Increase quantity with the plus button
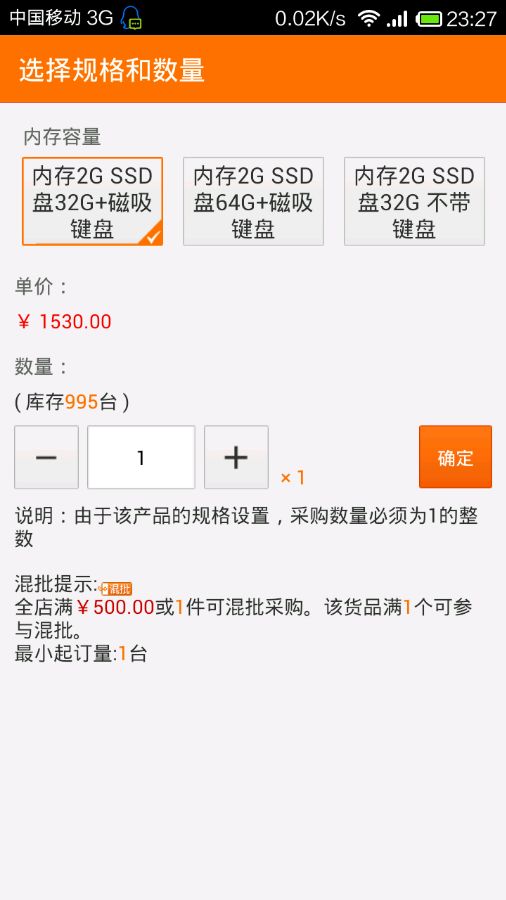Image resolution: width=506 pixels, height=900 pixels. click(236, 457)
